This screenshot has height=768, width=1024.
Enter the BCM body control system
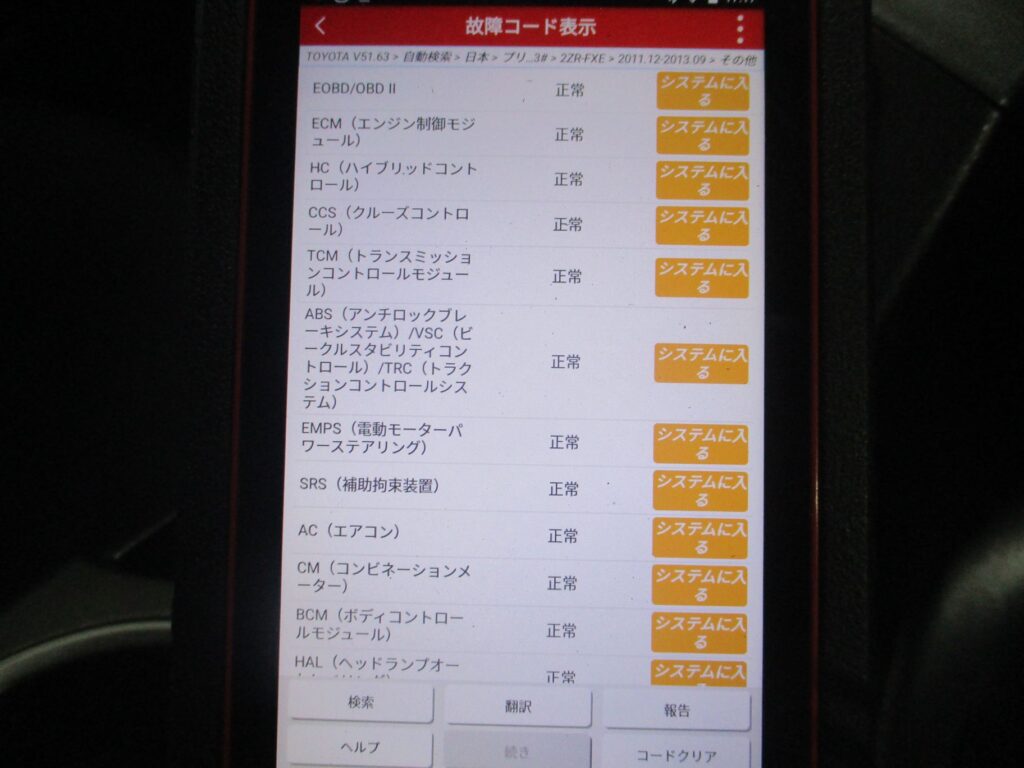[699, 633]
